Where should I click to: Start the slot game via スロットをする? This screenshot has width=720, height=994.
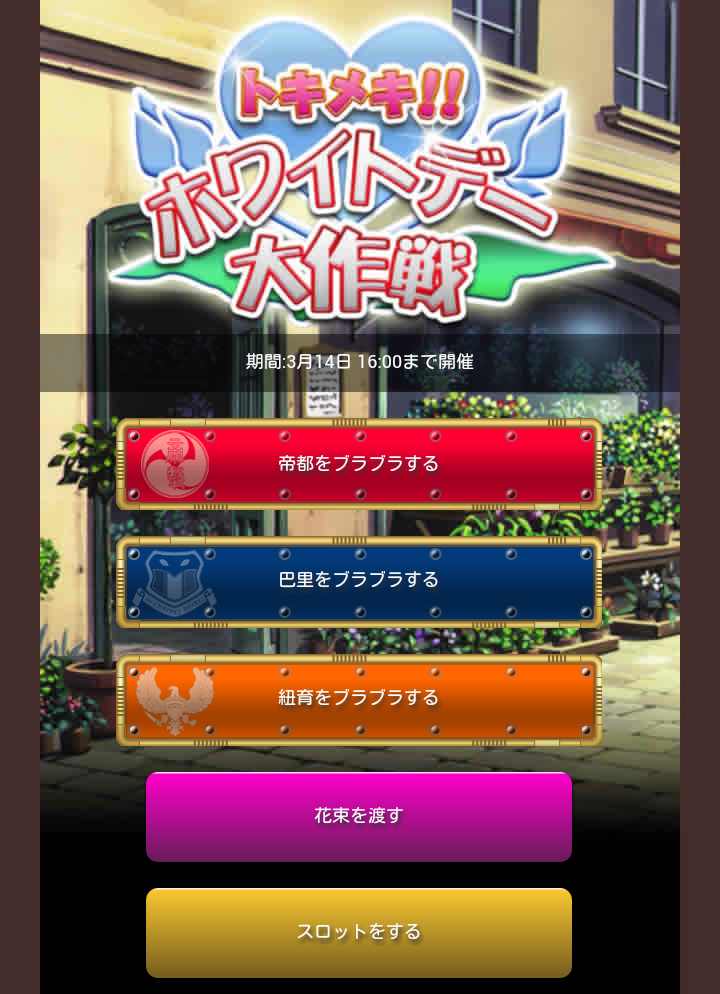(359, 932)
